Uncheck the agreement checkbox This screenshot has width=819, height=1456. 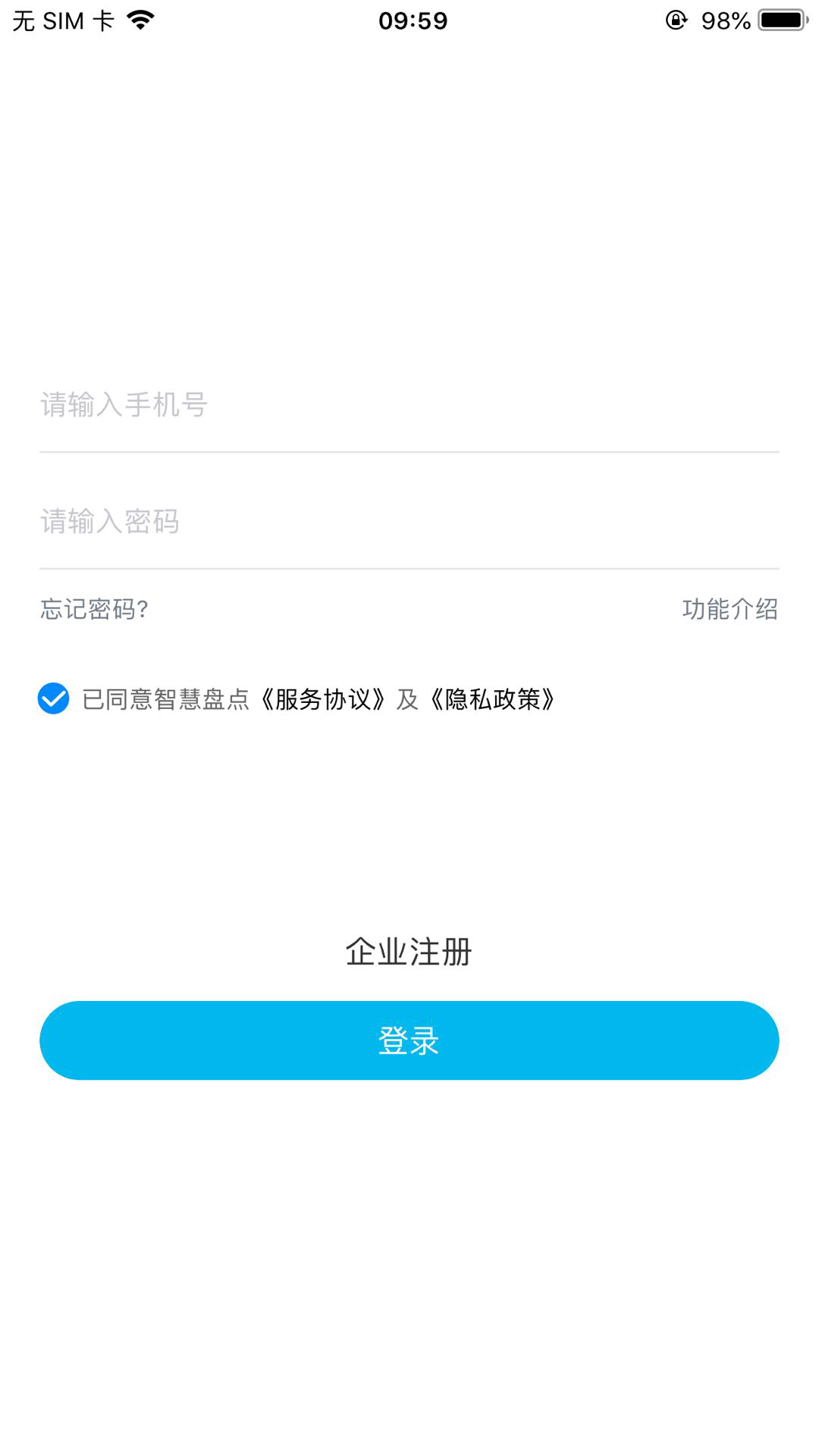point(54,698)
